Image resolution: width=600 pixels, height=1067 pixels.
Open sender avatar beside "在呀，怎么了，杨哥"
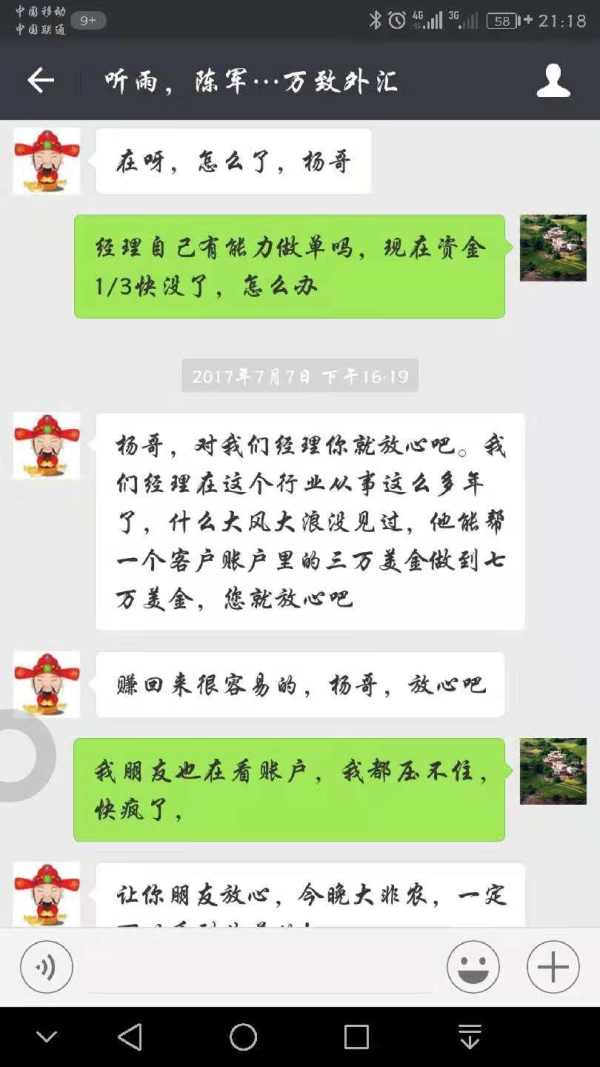(47, 160)
